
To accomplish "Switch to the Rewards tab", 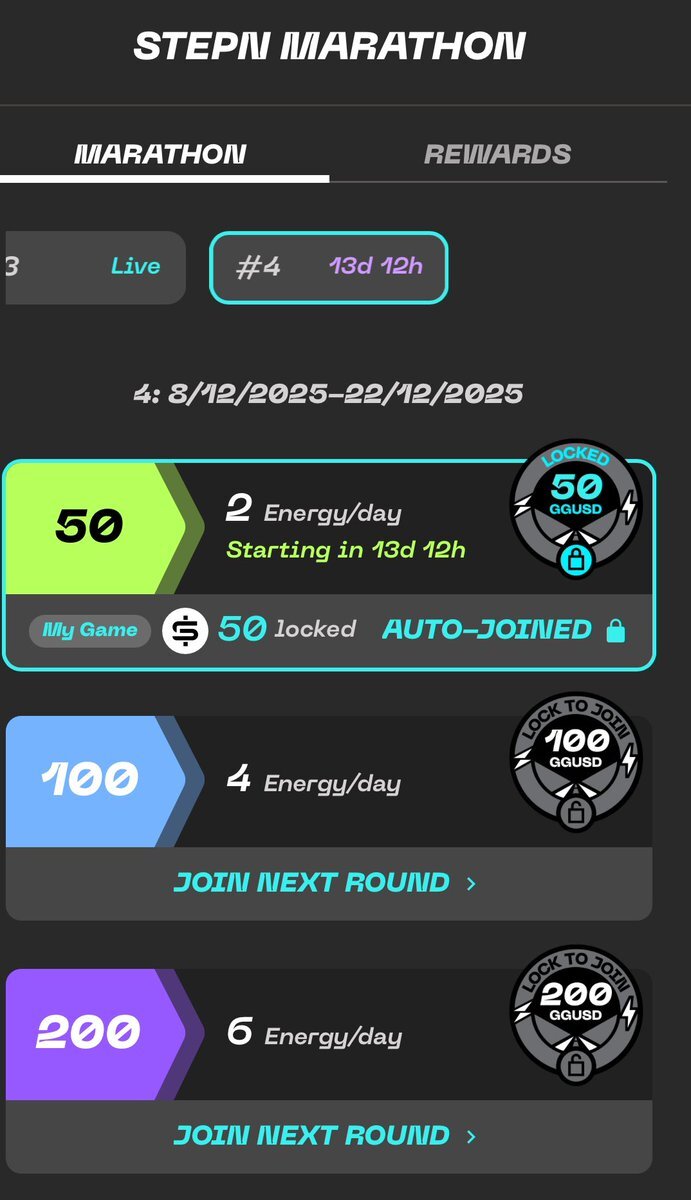I will (497, 154).
